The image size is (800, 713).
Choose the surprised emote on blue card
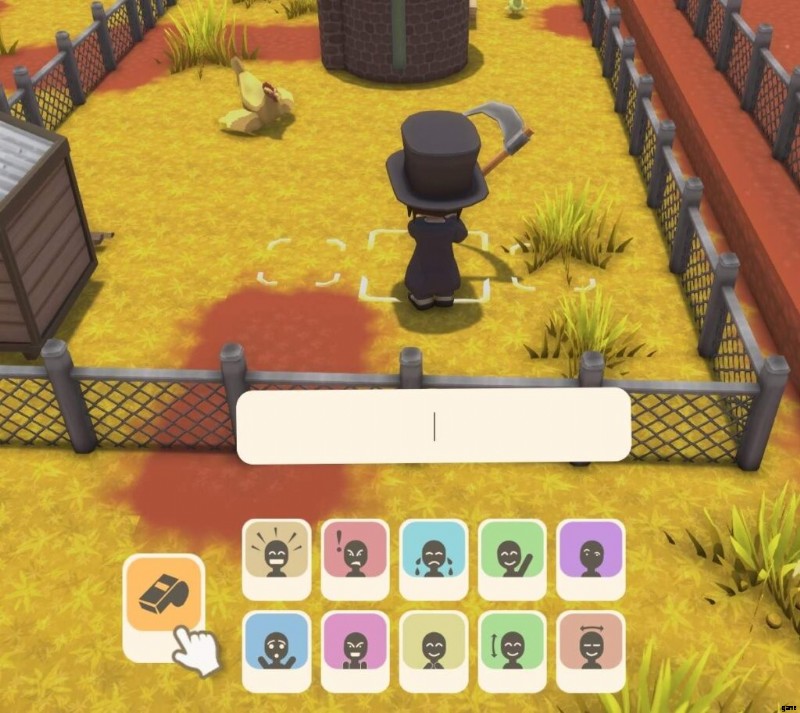coord(277,646)
